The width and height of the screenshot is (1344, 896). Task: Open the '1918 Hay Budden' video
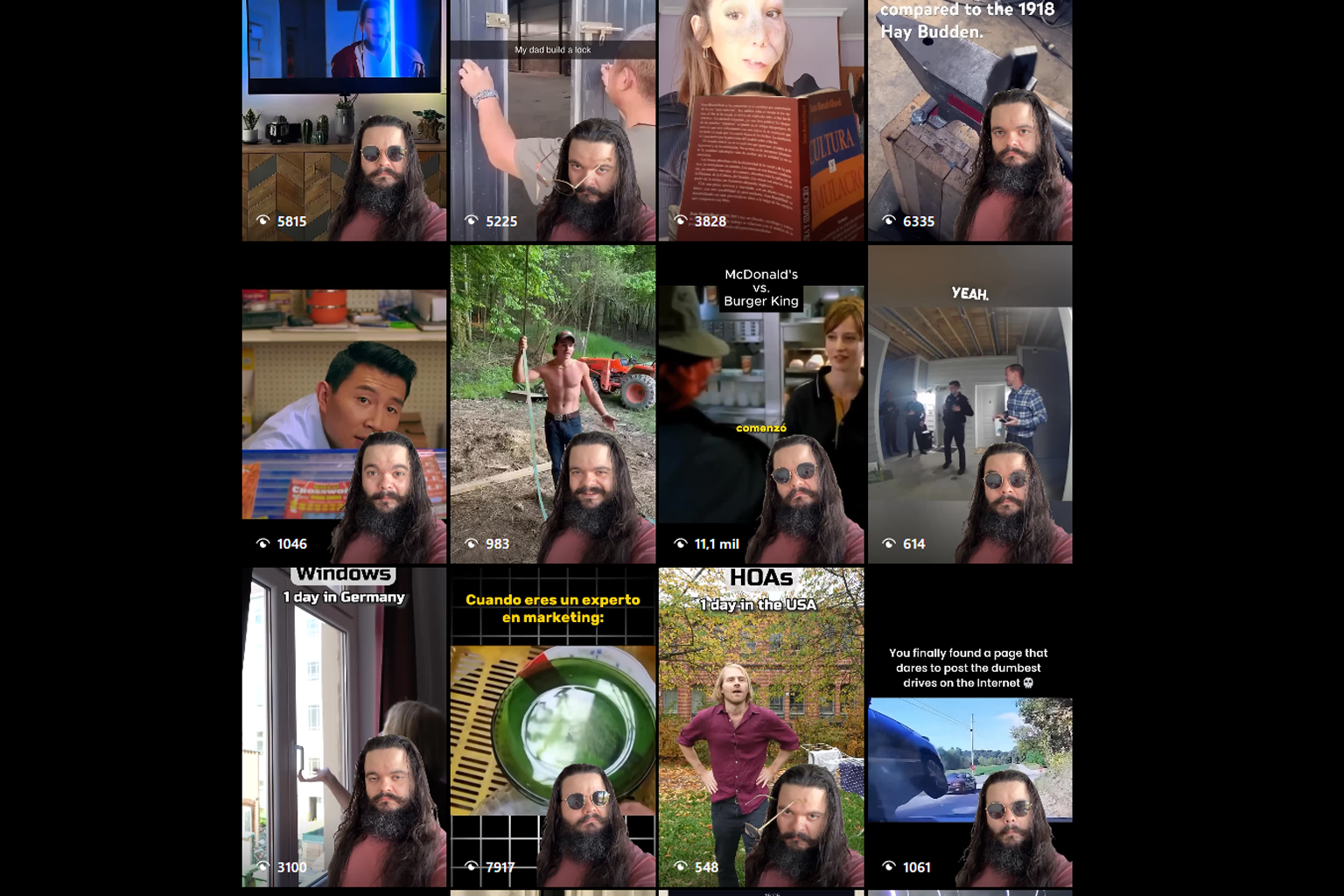(x=969, y=120)
